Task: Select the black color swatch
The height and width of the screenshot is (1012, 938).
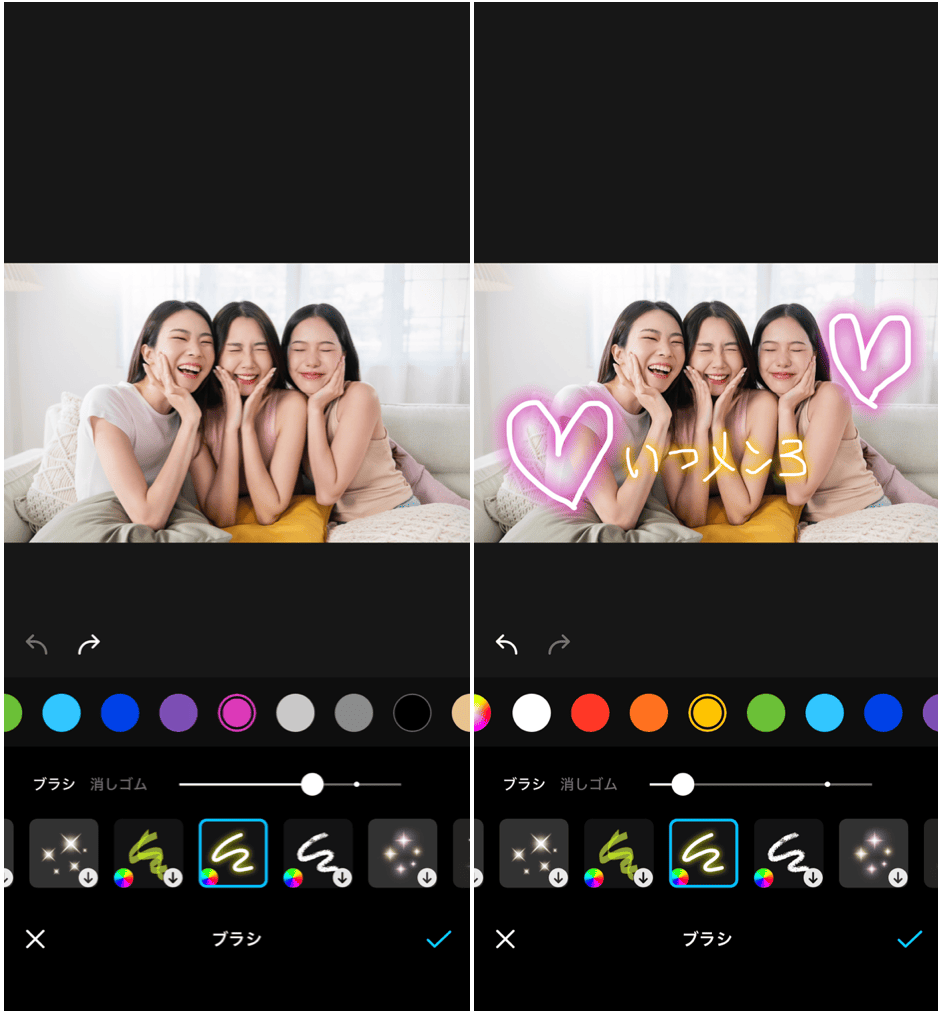Action: (x=412, y=713)
